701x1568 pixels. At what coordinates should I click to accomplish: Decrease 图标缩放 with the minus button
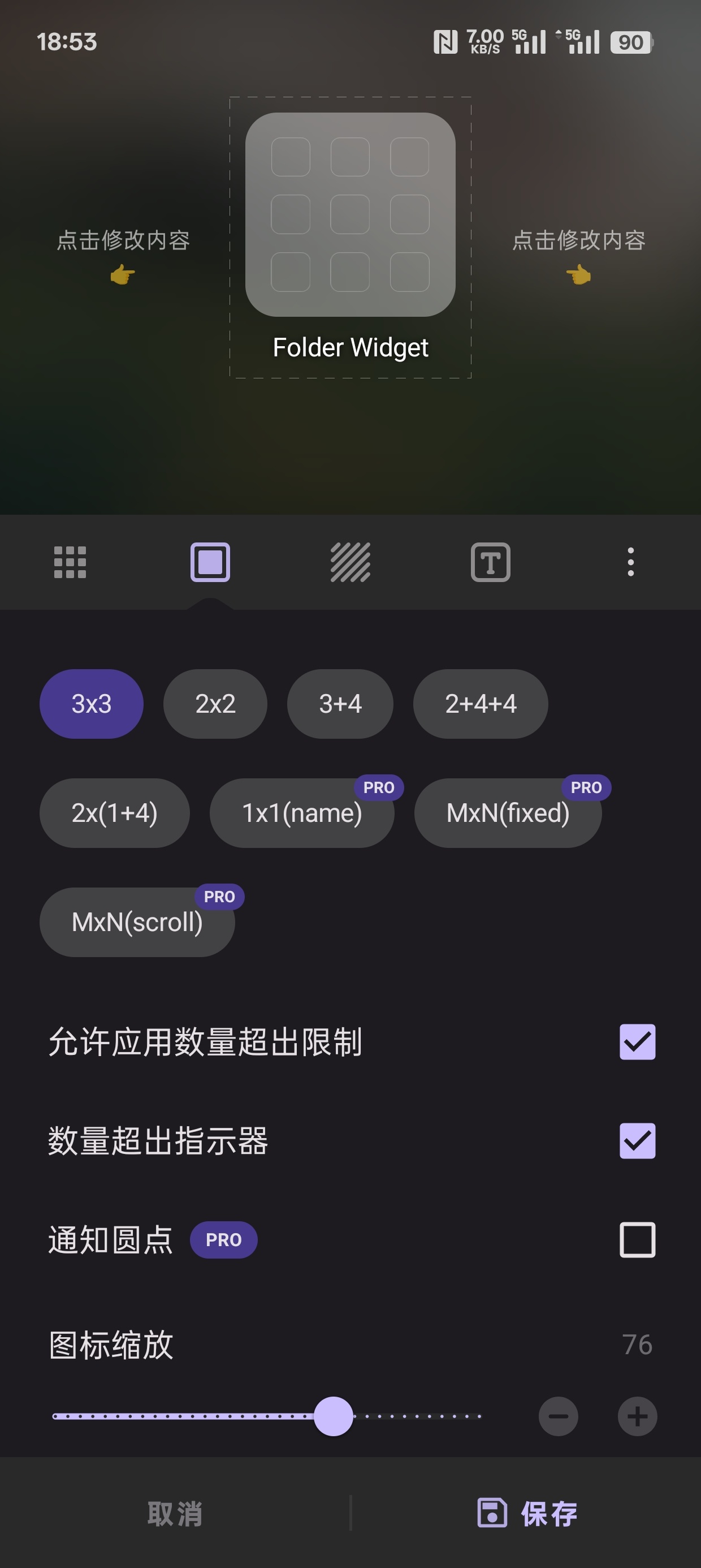pos(558,1416)
